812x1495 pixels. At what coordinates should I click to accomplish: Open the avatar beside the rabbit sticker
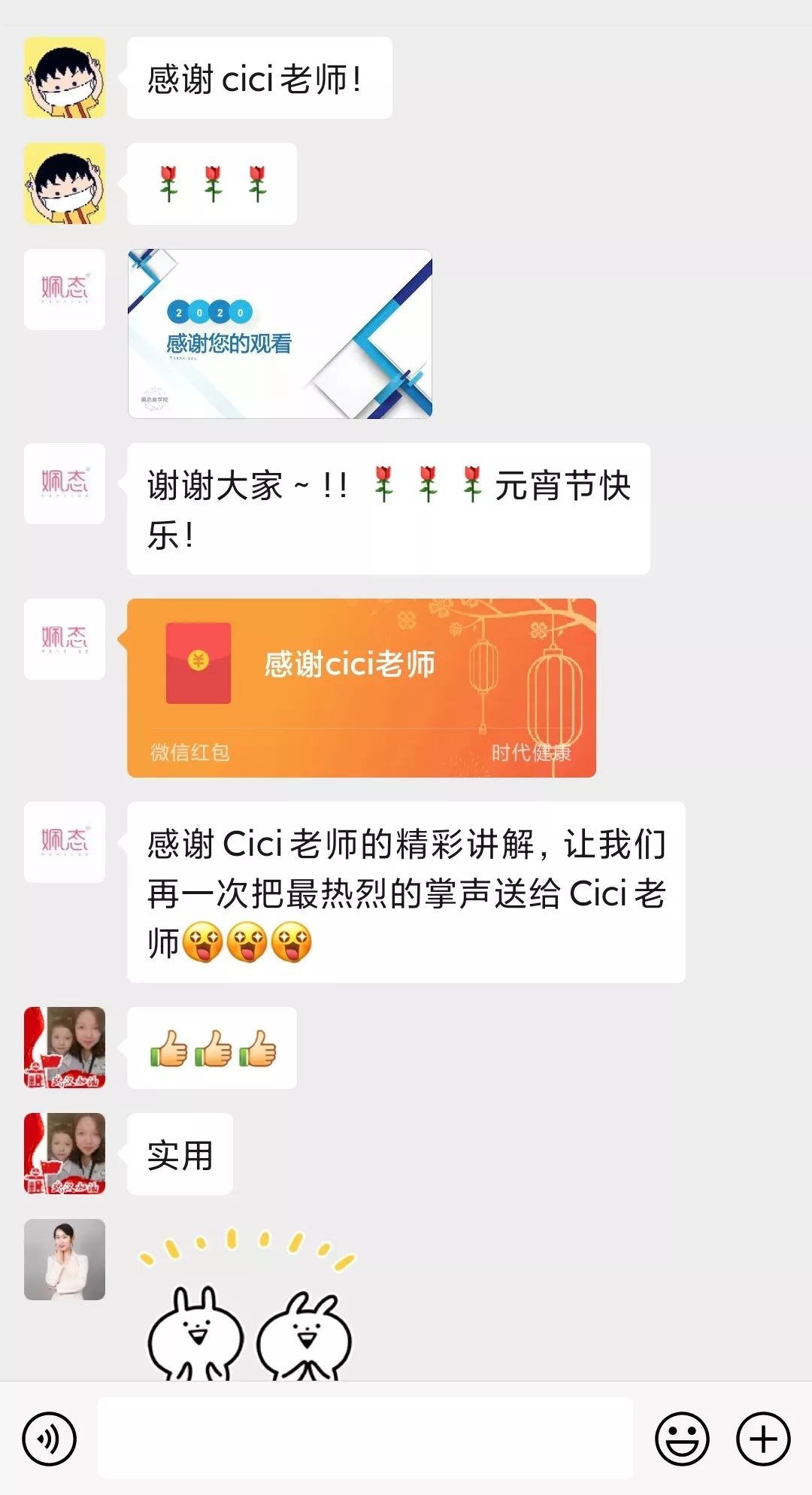point(65,1260)
